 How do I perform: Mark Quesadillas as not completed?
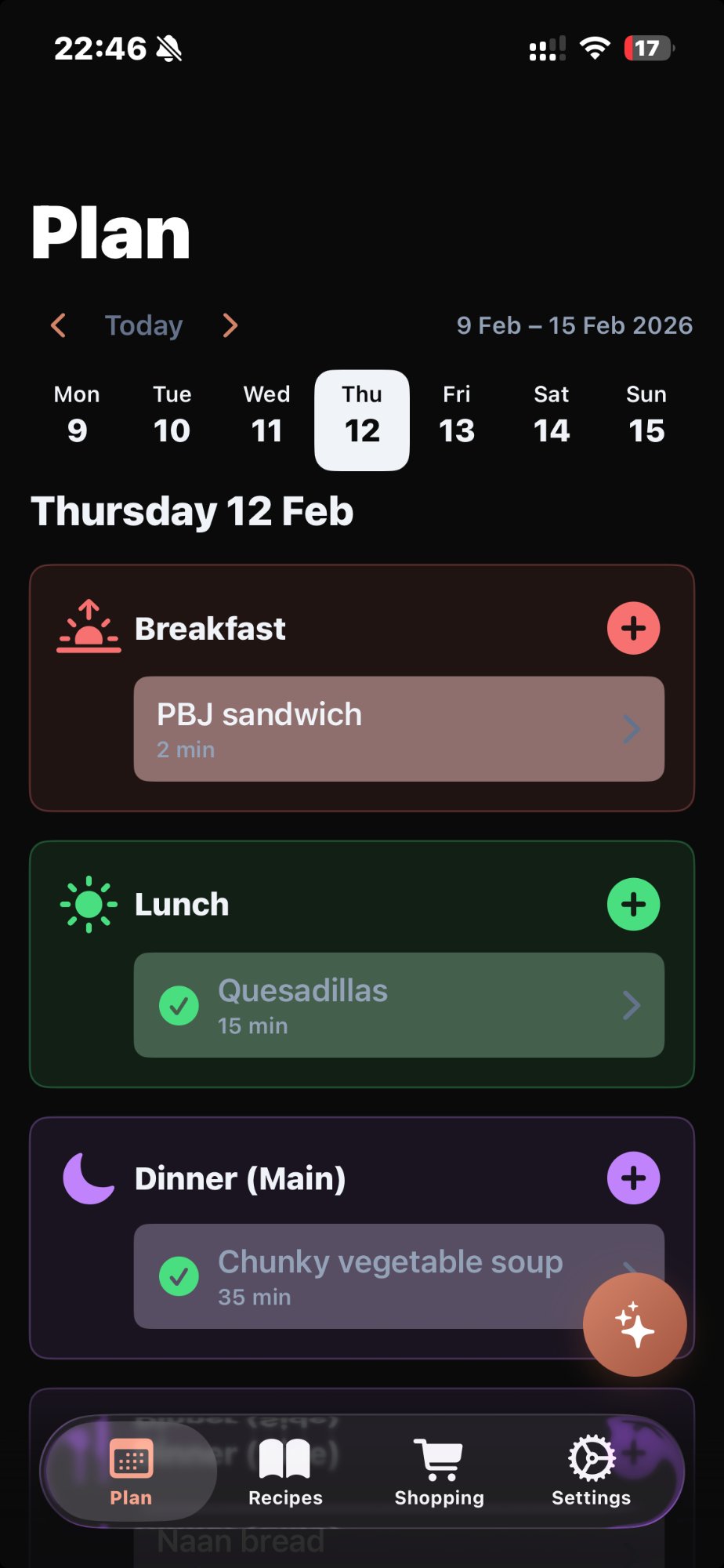[179, 1005]
